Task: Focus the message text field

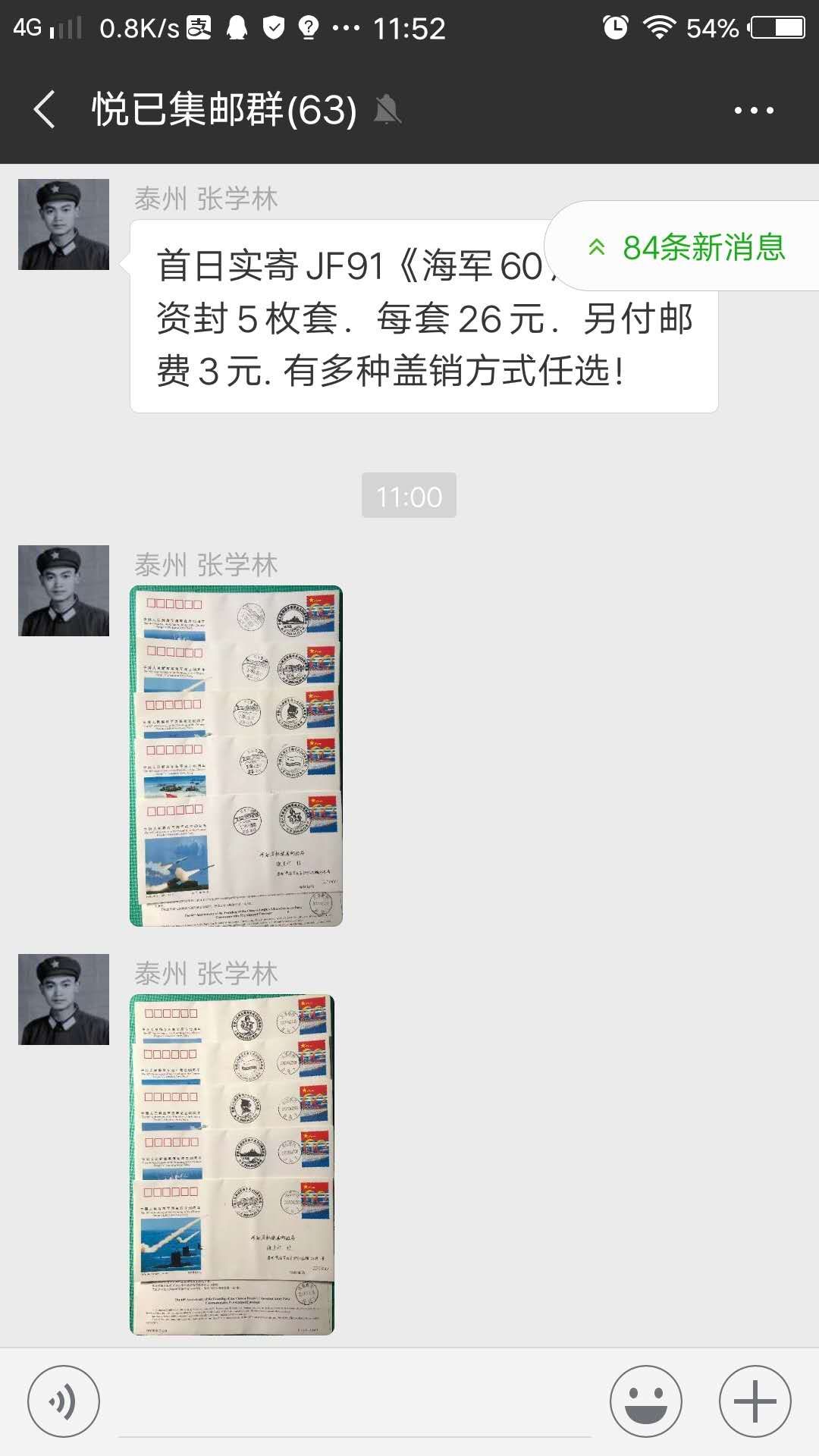Action: pos(354,1403)
